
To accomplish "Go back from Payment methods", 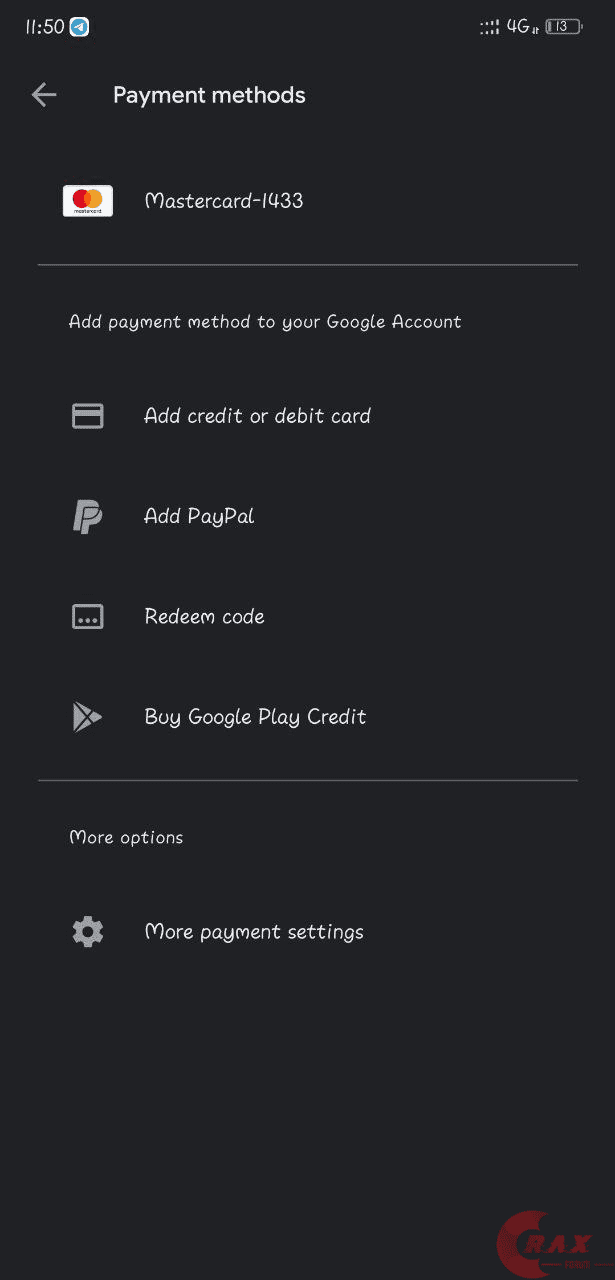I will click(44, 95).
